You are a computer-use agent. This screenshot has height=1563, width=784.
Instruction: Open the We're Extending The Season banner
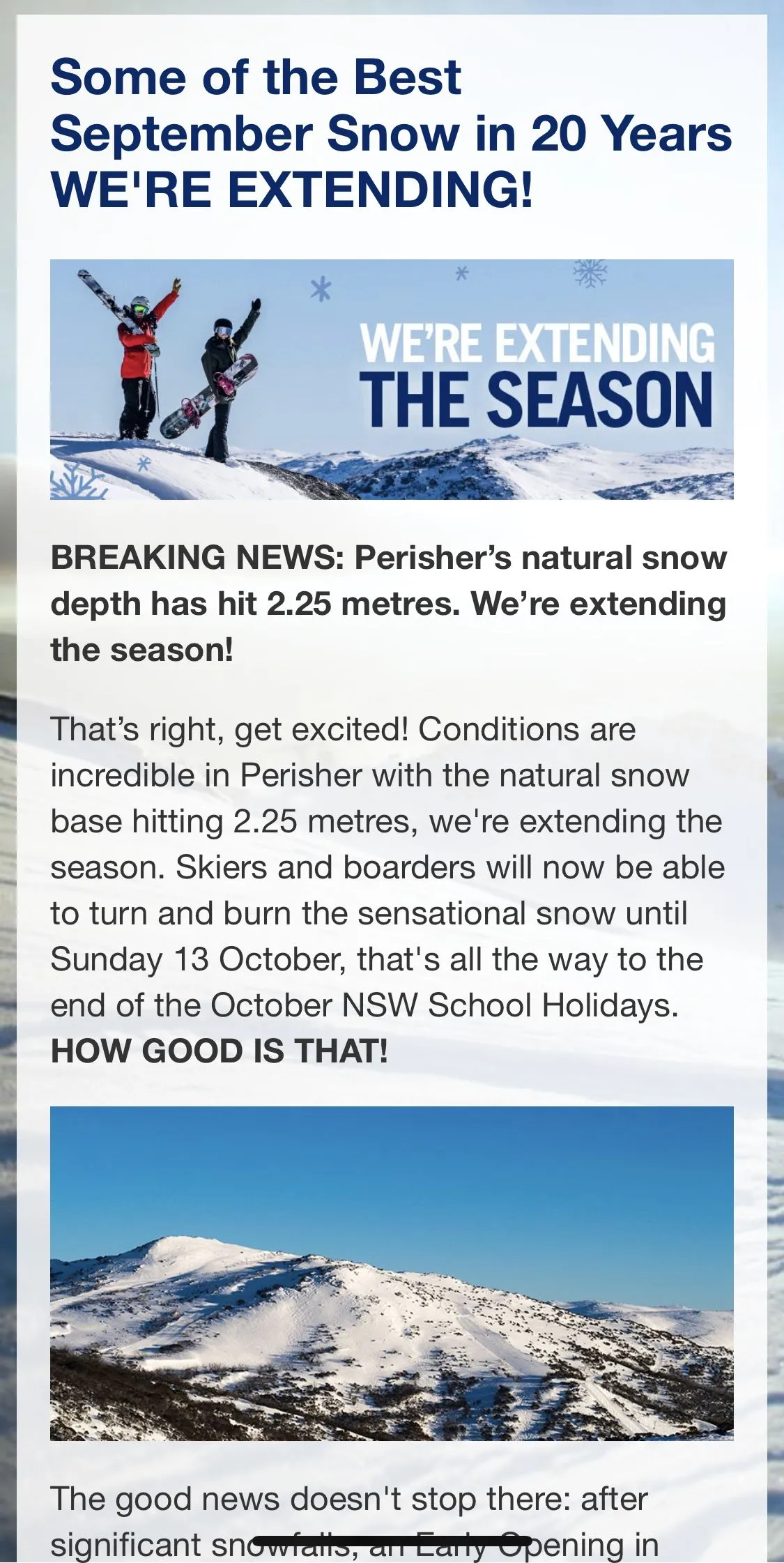(x=392, y=379)
